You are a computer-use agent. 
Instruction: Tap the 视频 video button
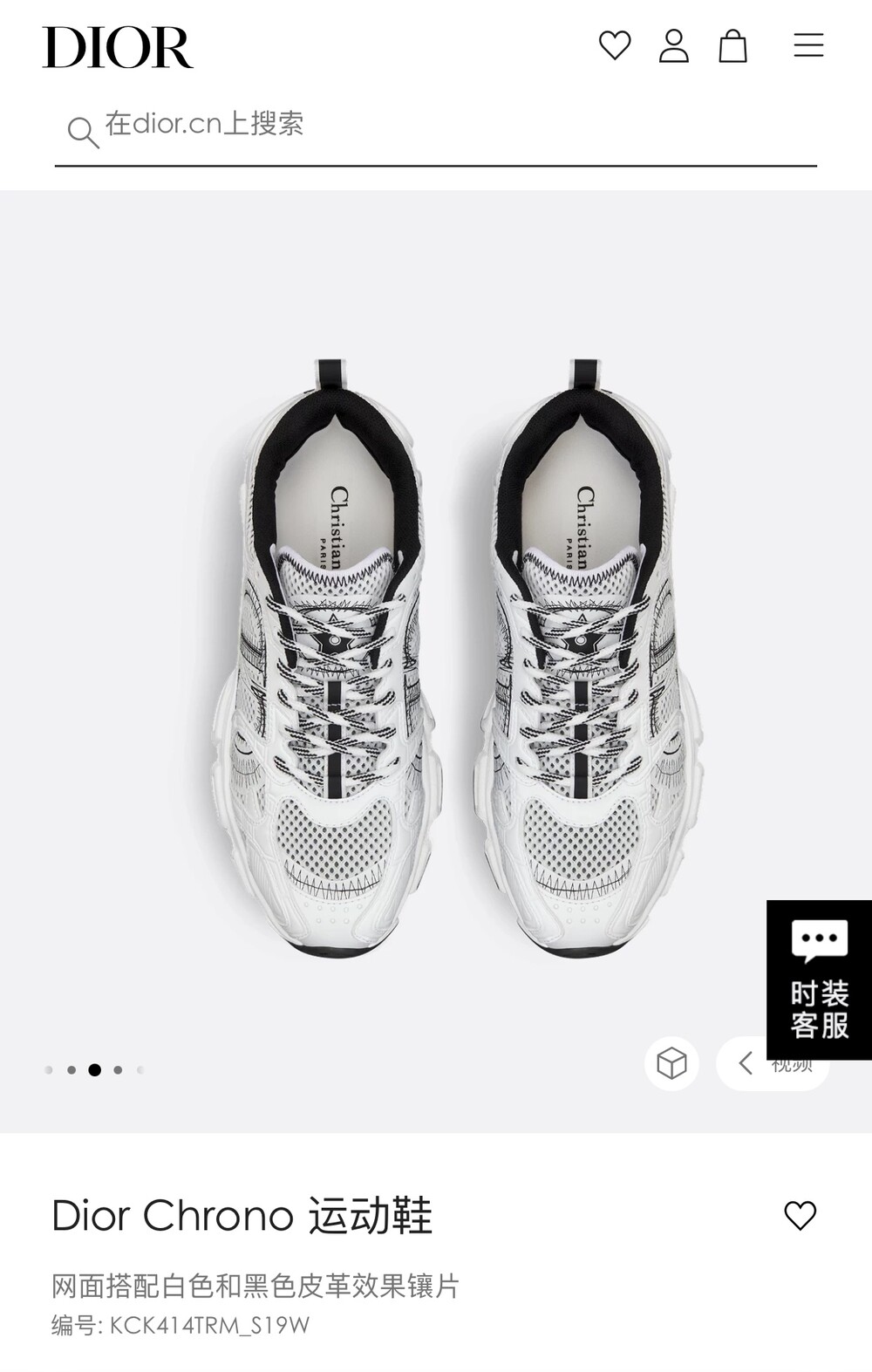(x=773, y=1063)
